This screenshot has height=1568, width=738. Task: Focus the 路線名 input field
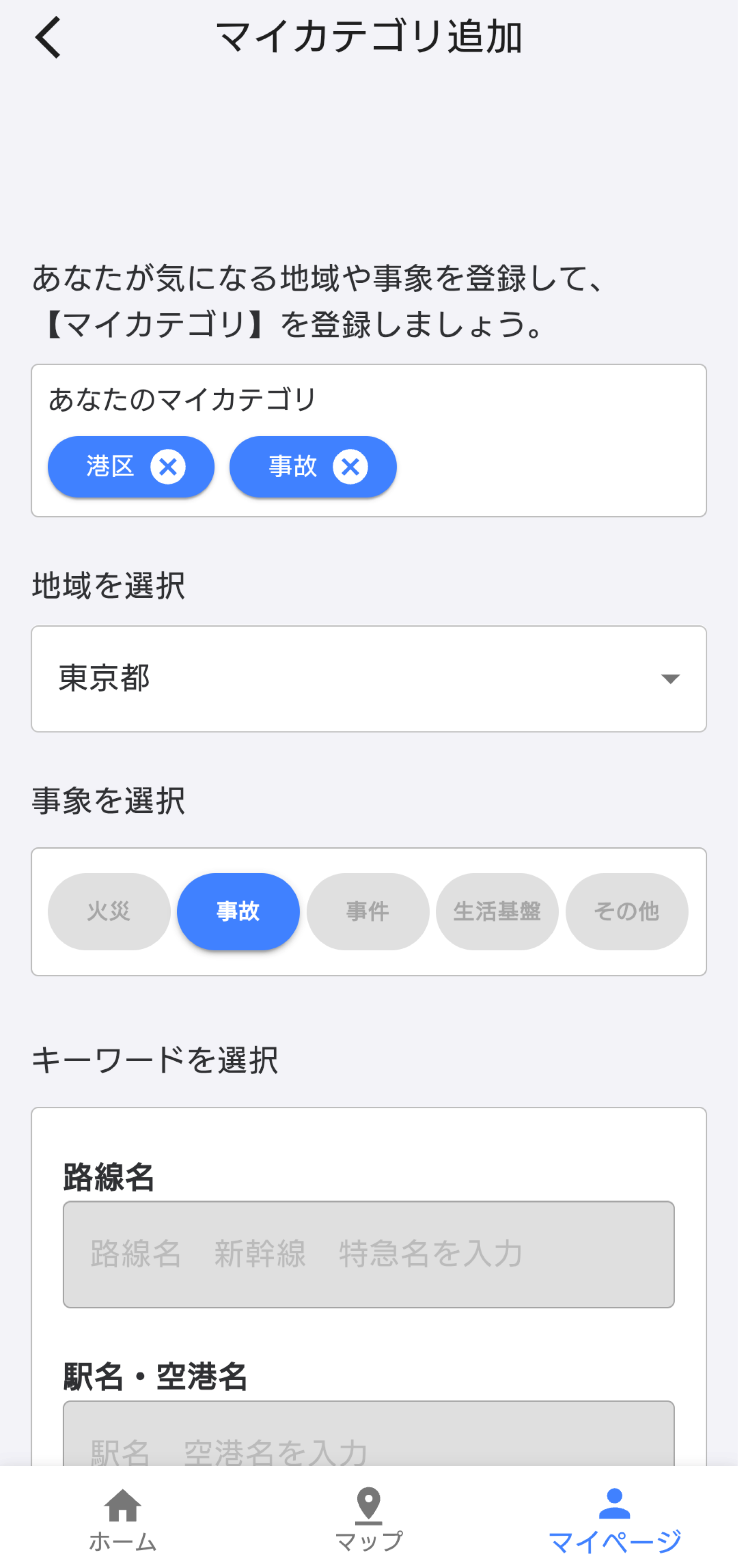[369, 1254]
